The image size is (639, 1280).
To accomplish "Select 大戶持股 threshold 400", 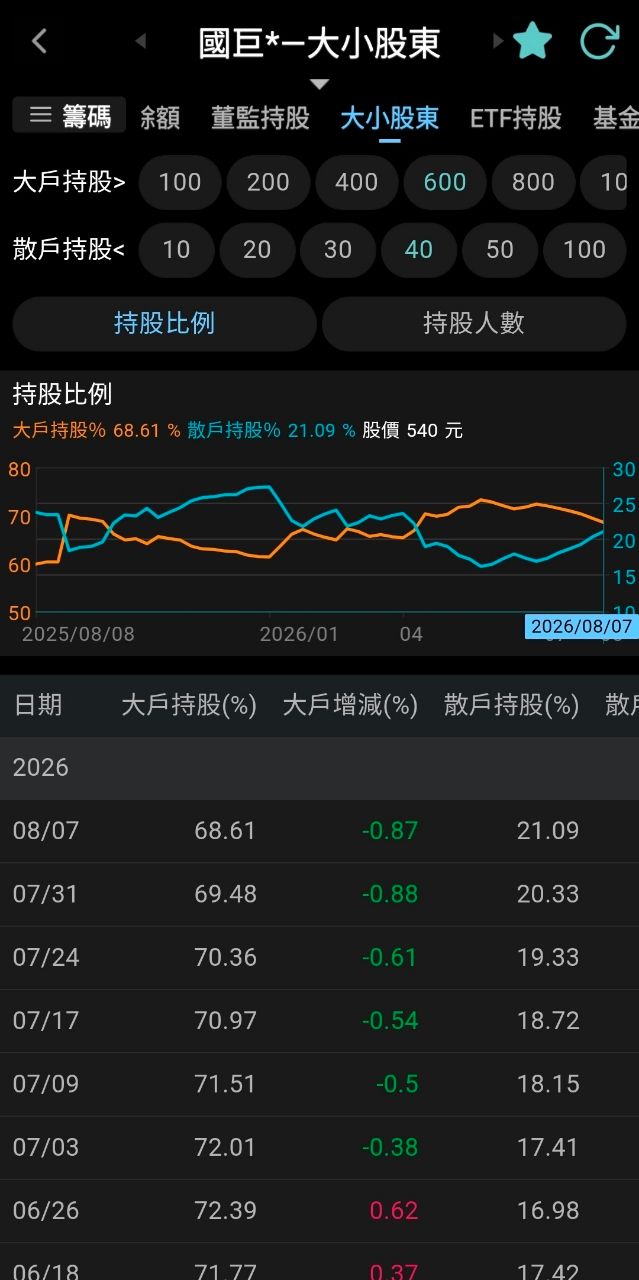I will click(357, 182).
